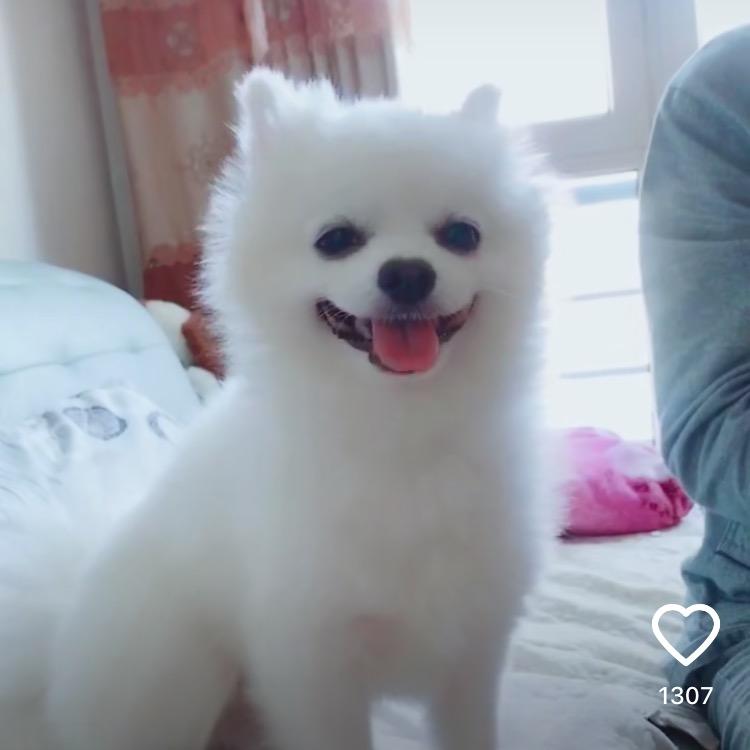Like the video with the heart icon

point(685,634)
